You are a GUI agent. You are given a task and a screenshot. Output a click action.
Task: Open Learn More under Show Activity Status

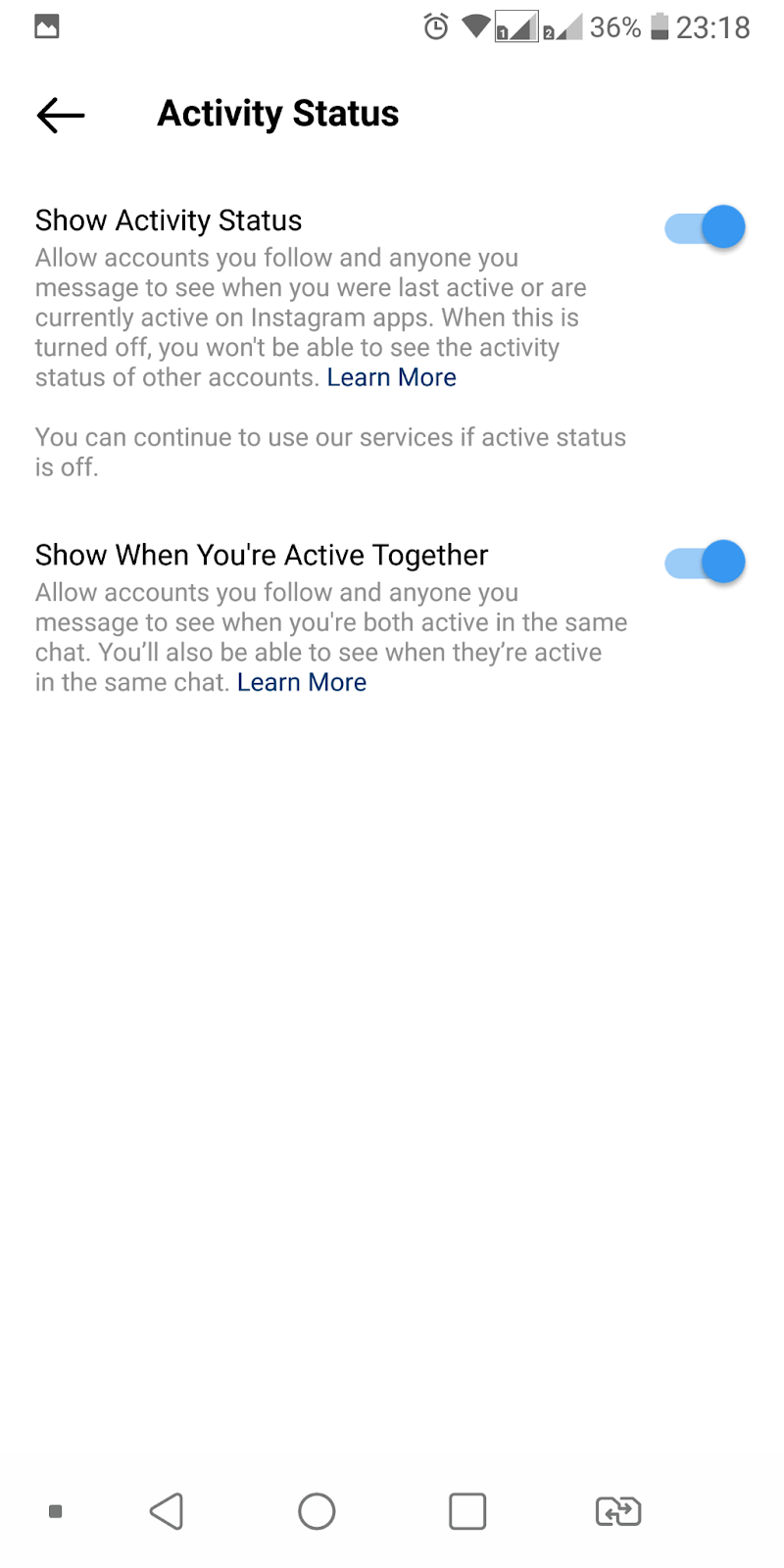pyautogui.click(x=392, y=377)
